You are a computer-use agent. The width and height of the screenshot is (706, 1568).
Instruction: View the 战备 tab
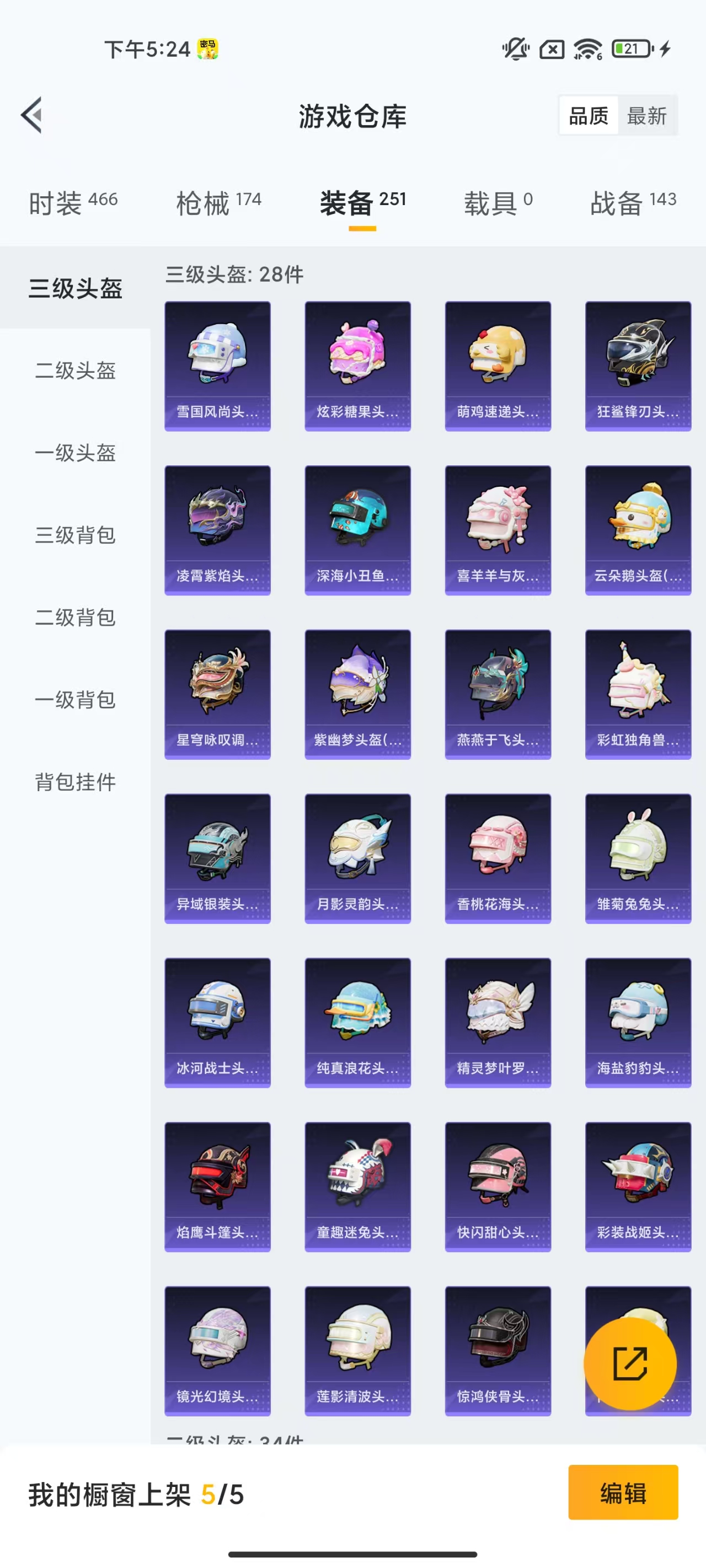633,203
